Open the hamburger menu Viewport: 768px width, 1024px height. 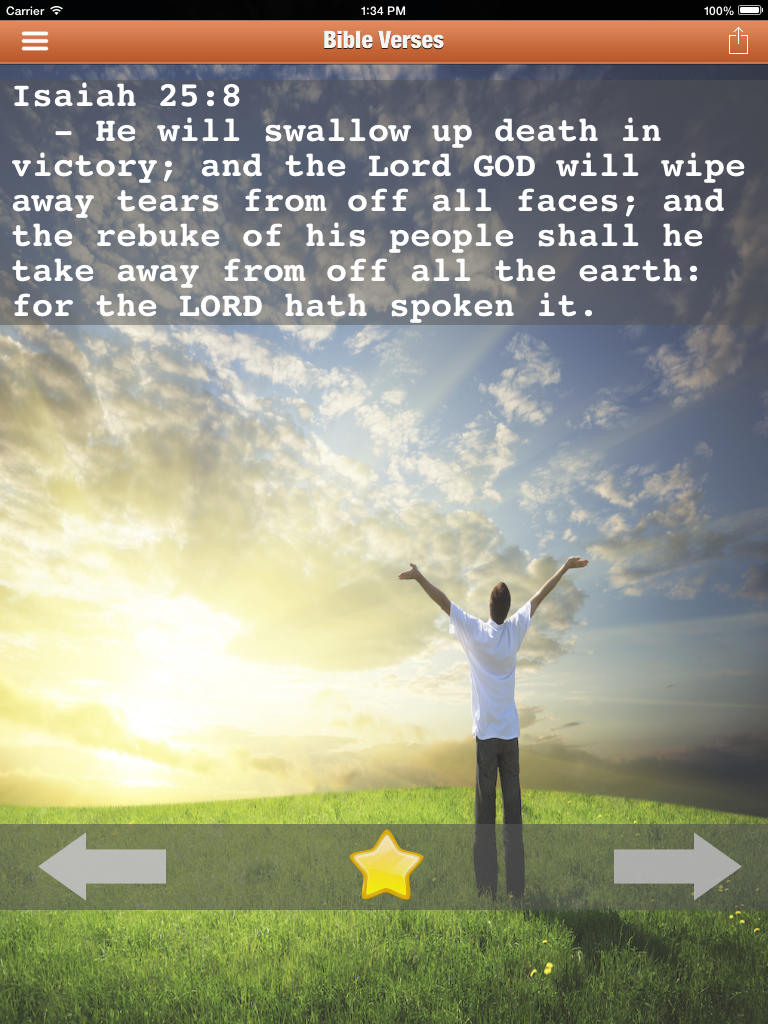click(x=35, y=41)
